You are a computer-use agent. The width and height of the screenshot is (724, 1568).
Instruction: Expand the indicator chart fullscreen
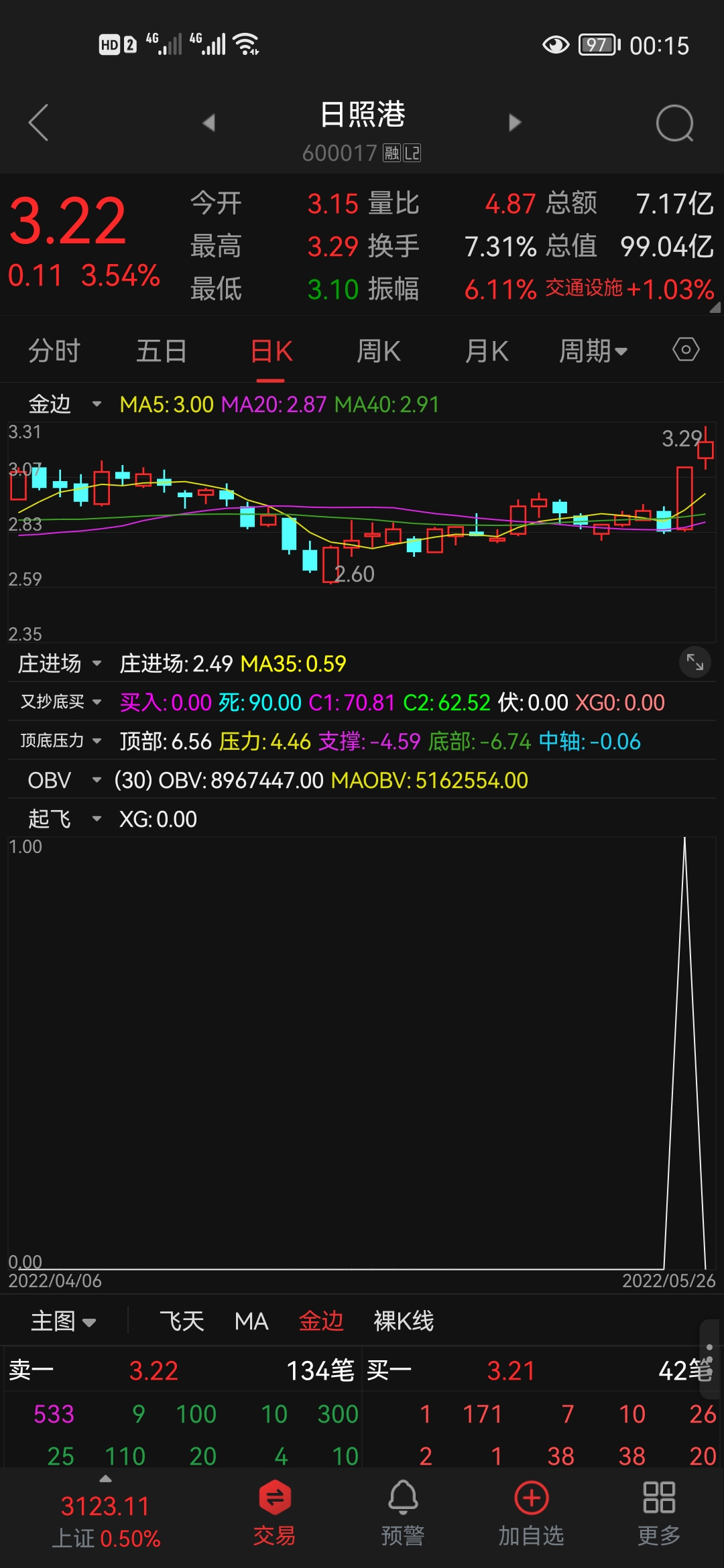tap(695, 663)
